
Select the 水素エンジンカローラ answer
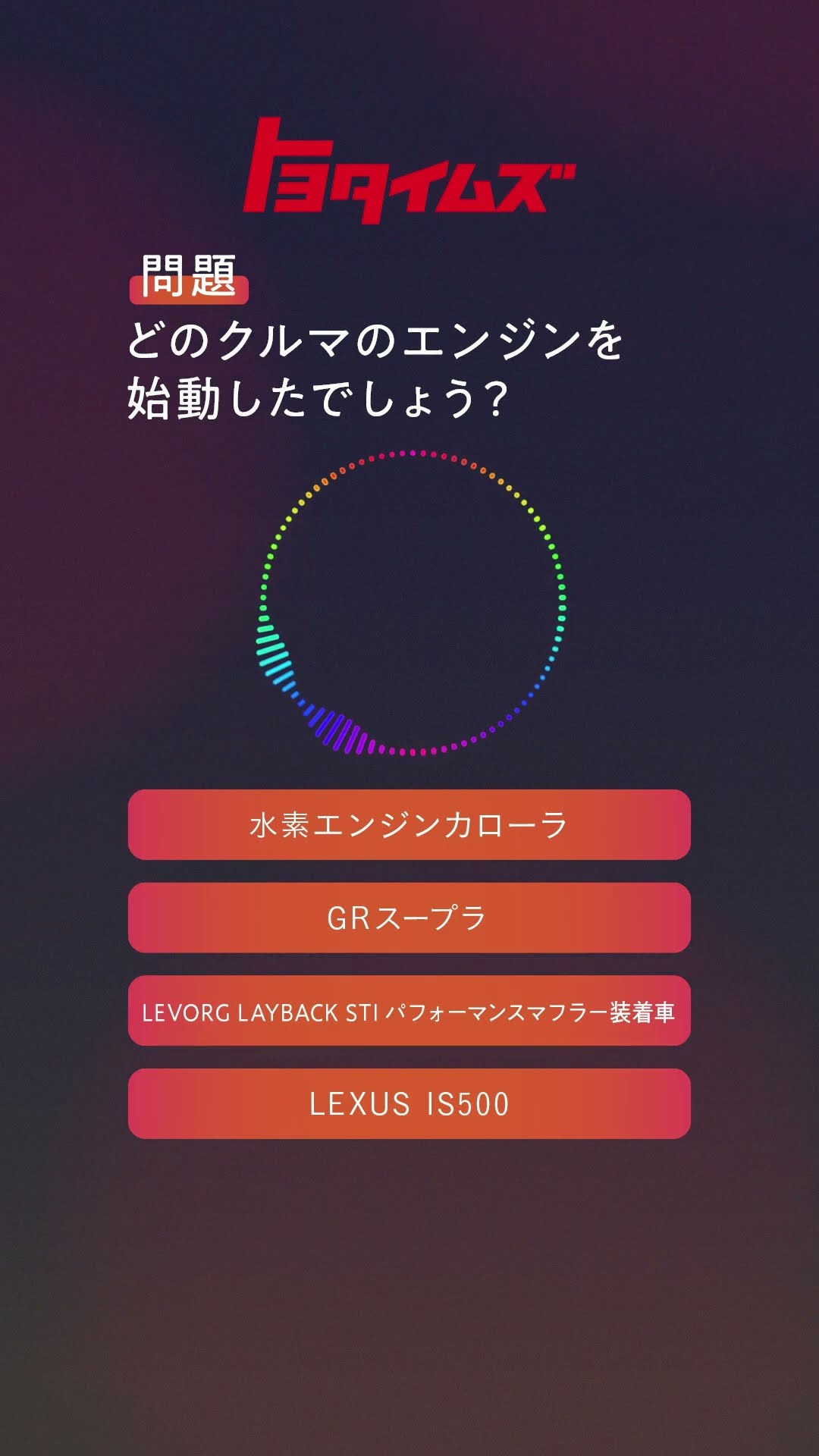point(409,824)
